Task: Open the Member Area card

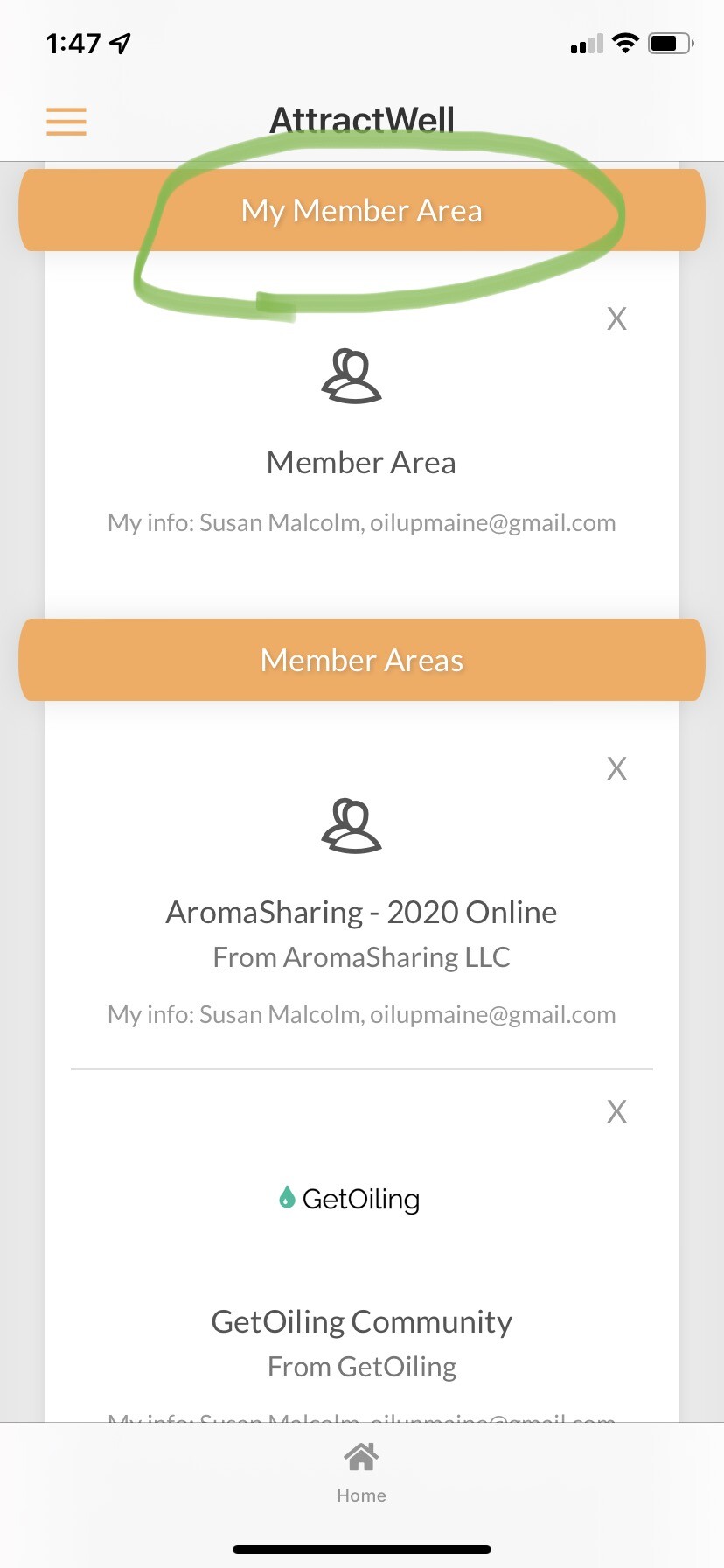Action: click(x=361, y=462)
